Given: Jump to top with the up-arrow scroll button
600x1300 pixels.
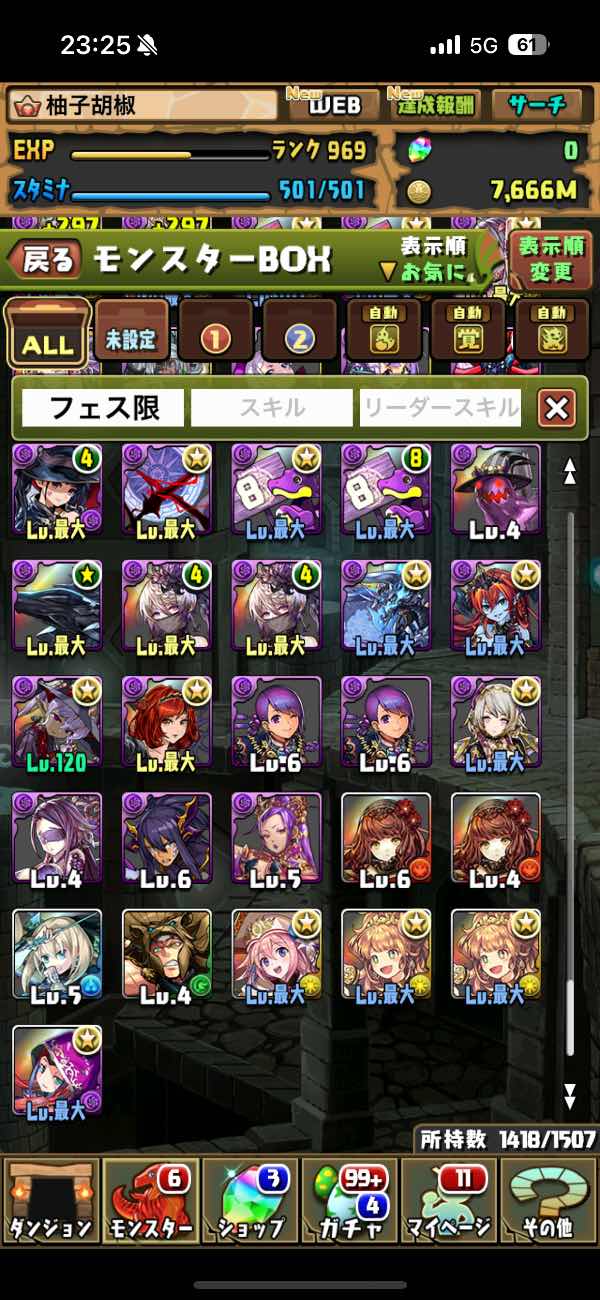Looking at the screenshot, I should pos(570,471).
